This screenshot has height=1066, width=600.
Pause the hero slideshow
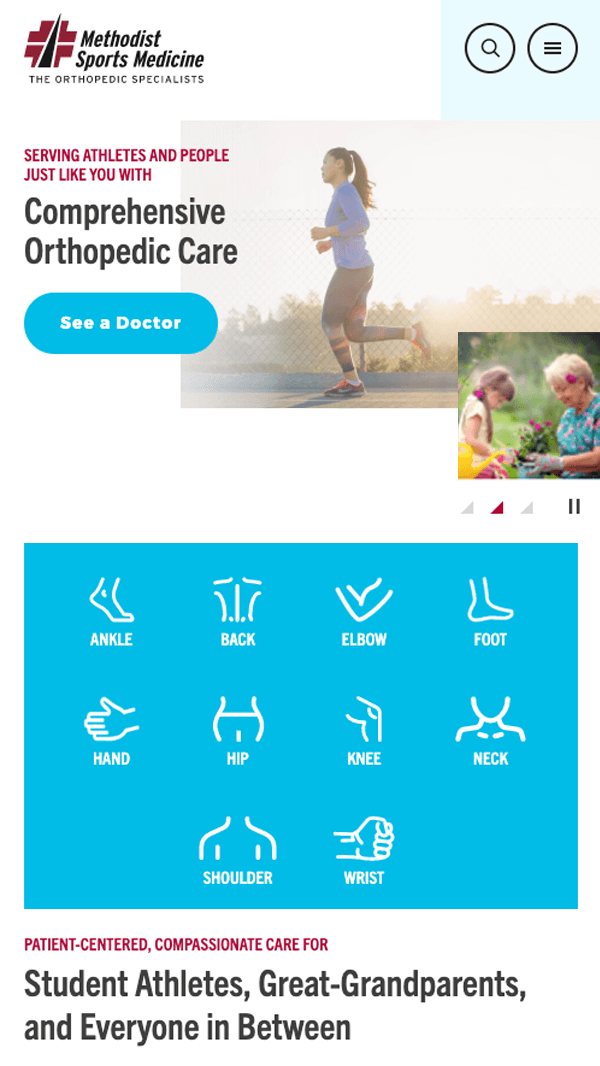[x=574, y=506]
